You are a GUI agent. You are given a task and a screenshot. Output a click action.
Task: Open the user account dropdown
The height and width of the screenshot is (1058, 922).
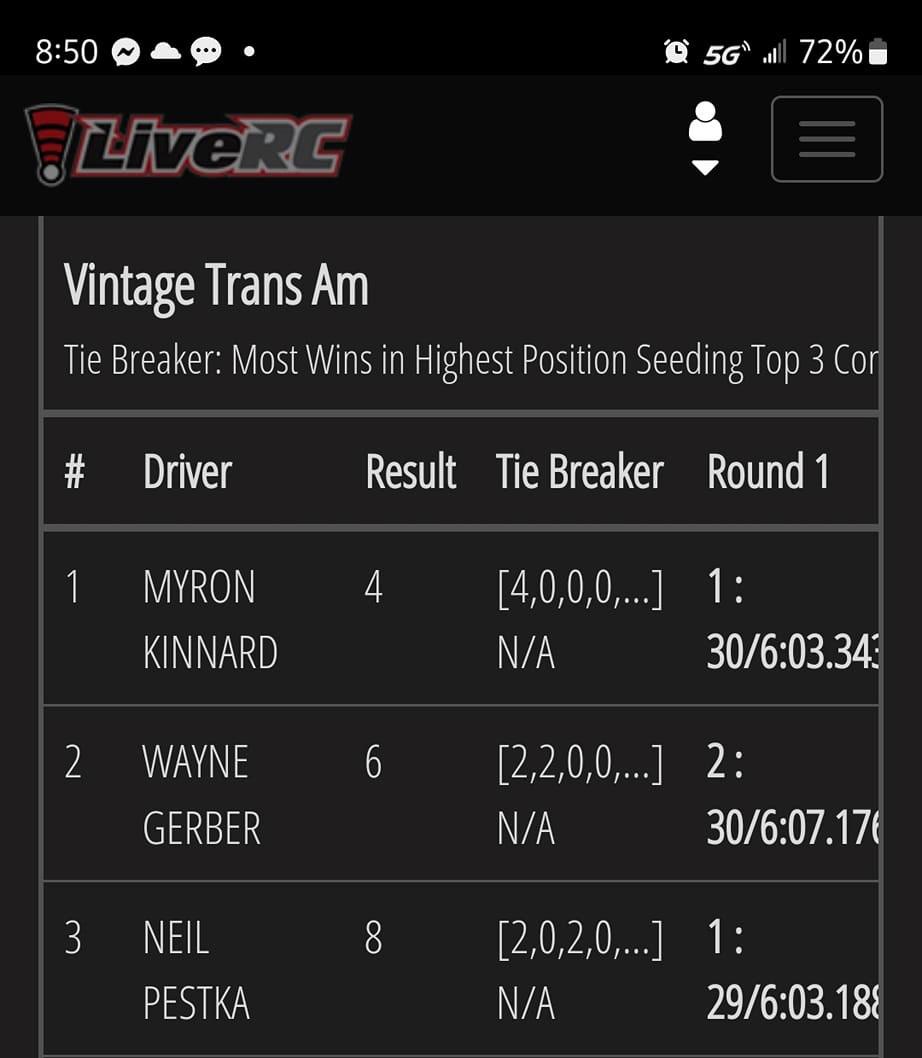(705, 138)
